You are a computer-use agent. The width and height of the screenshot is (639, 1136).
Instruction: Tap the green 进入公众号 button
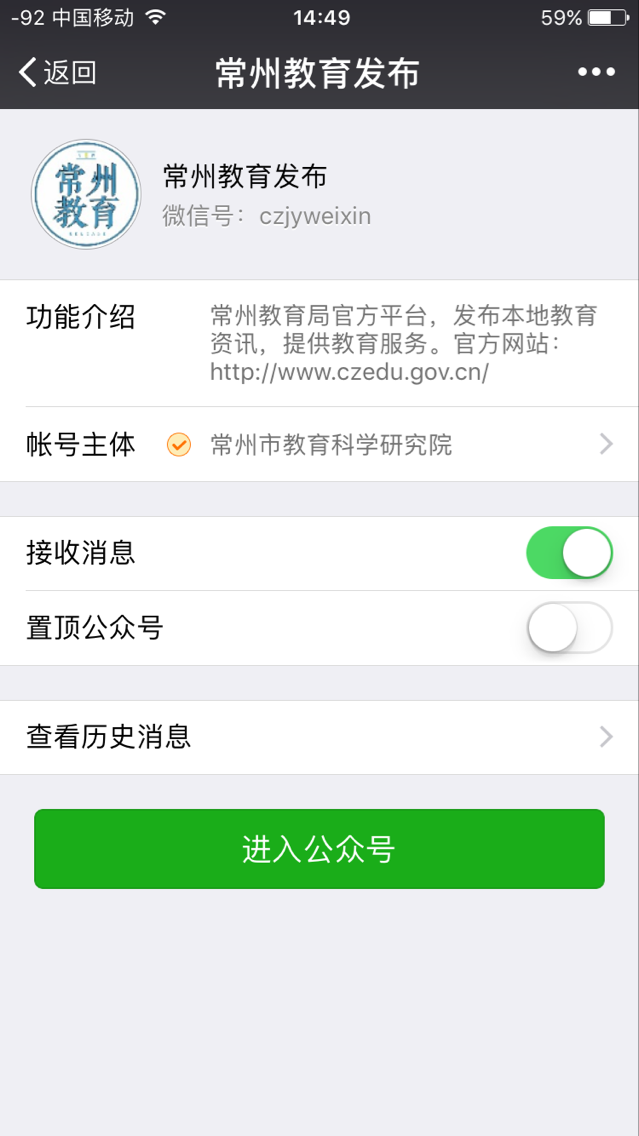click(320, 849)
